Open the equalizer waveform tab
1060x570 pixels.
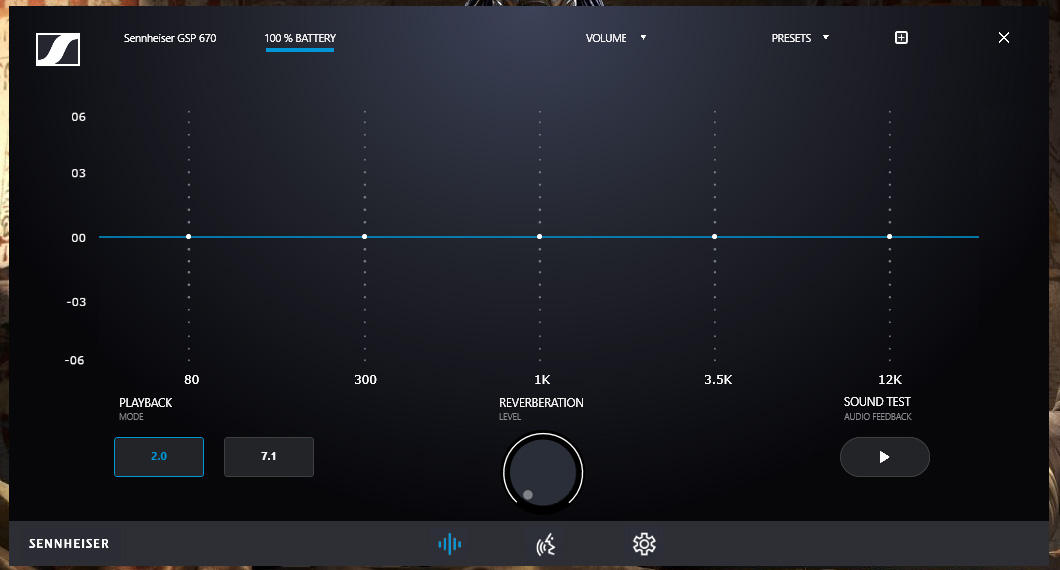pos(450,544)
